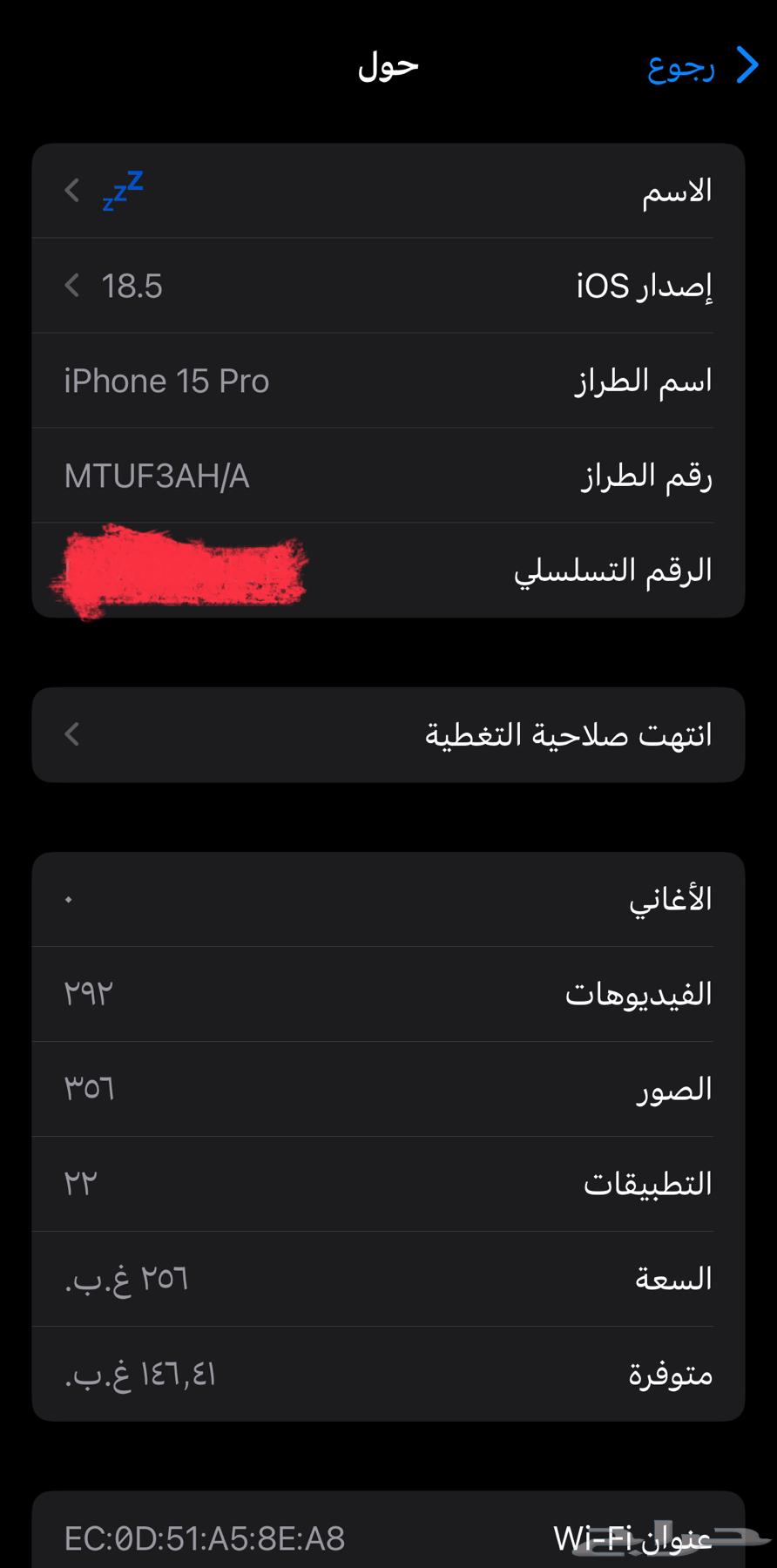This screenshot has width=777, height=1568.
Task: Tap the iPhone 15 Pro model name row
Action: 388,380
